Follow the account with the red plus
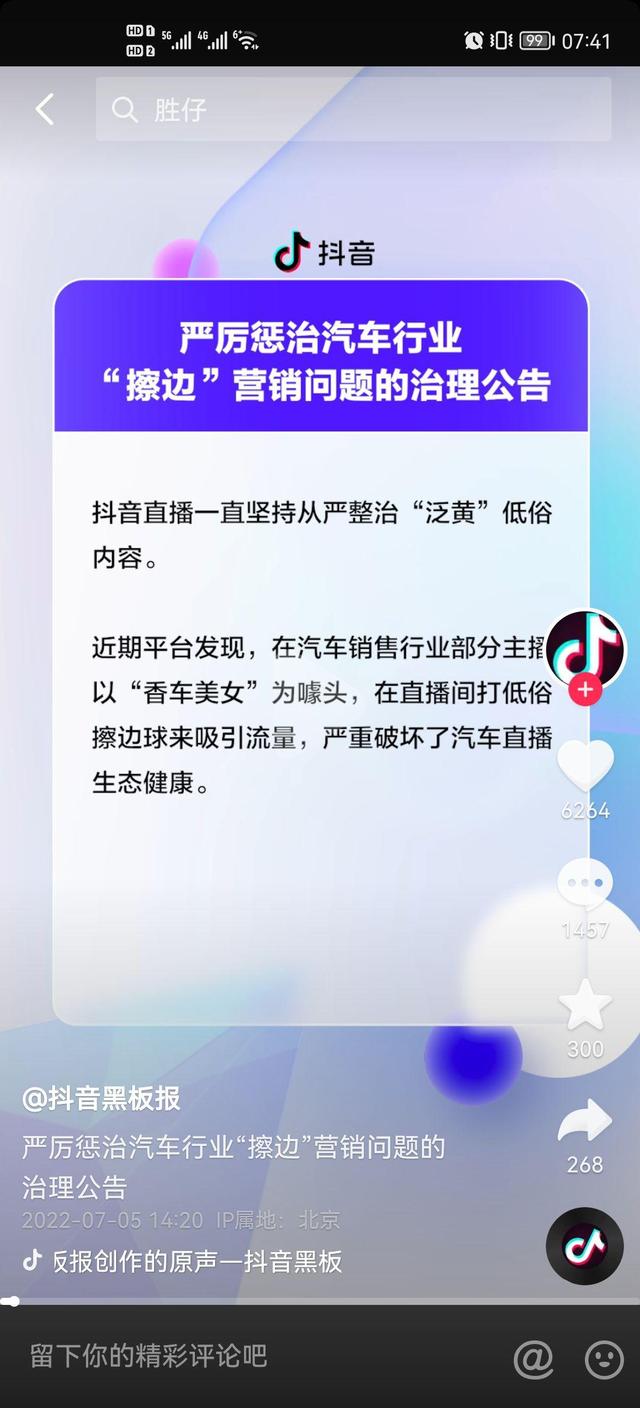The image size is (640, 1408). (x=585, y=690)
